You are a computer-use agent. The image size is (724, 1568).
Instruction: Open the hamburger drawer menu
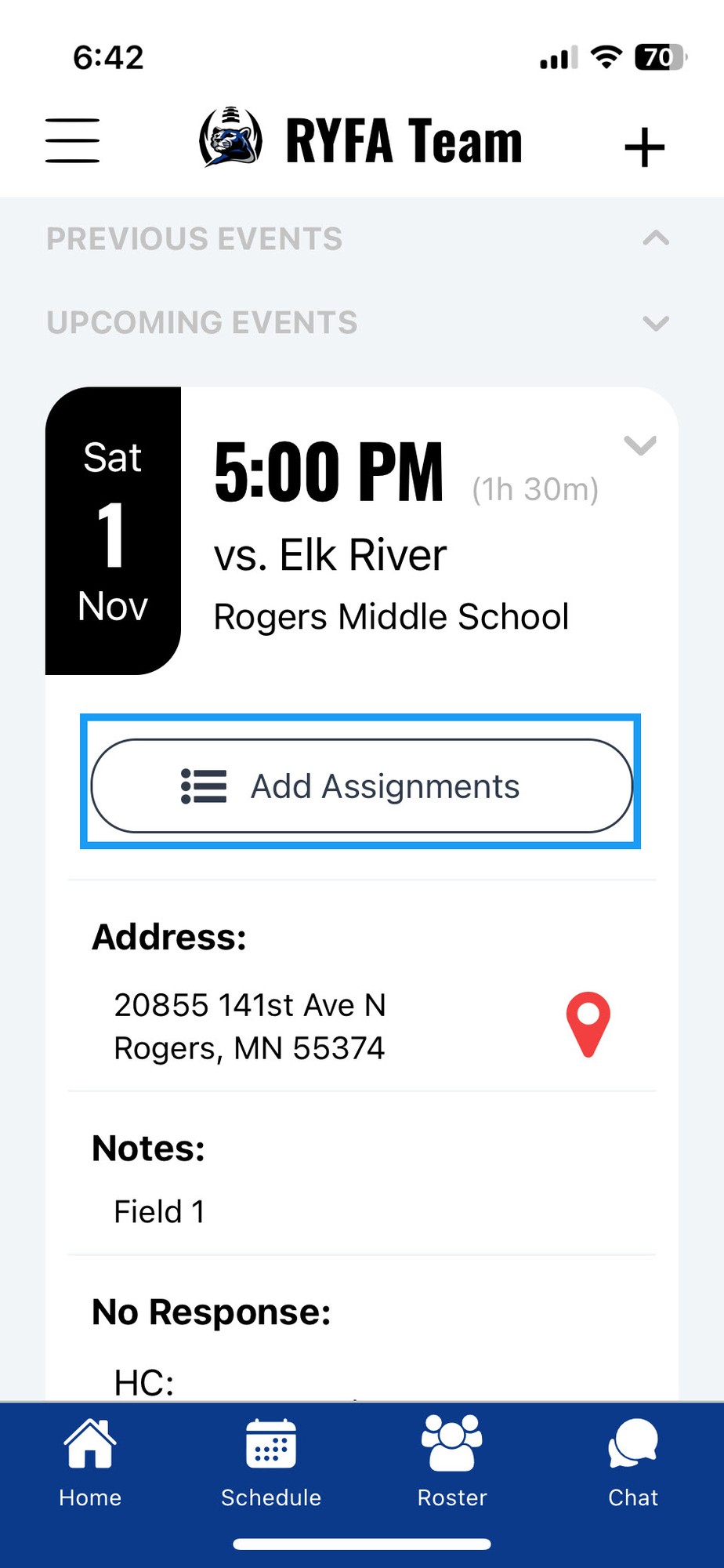click(x=72, y=141)
